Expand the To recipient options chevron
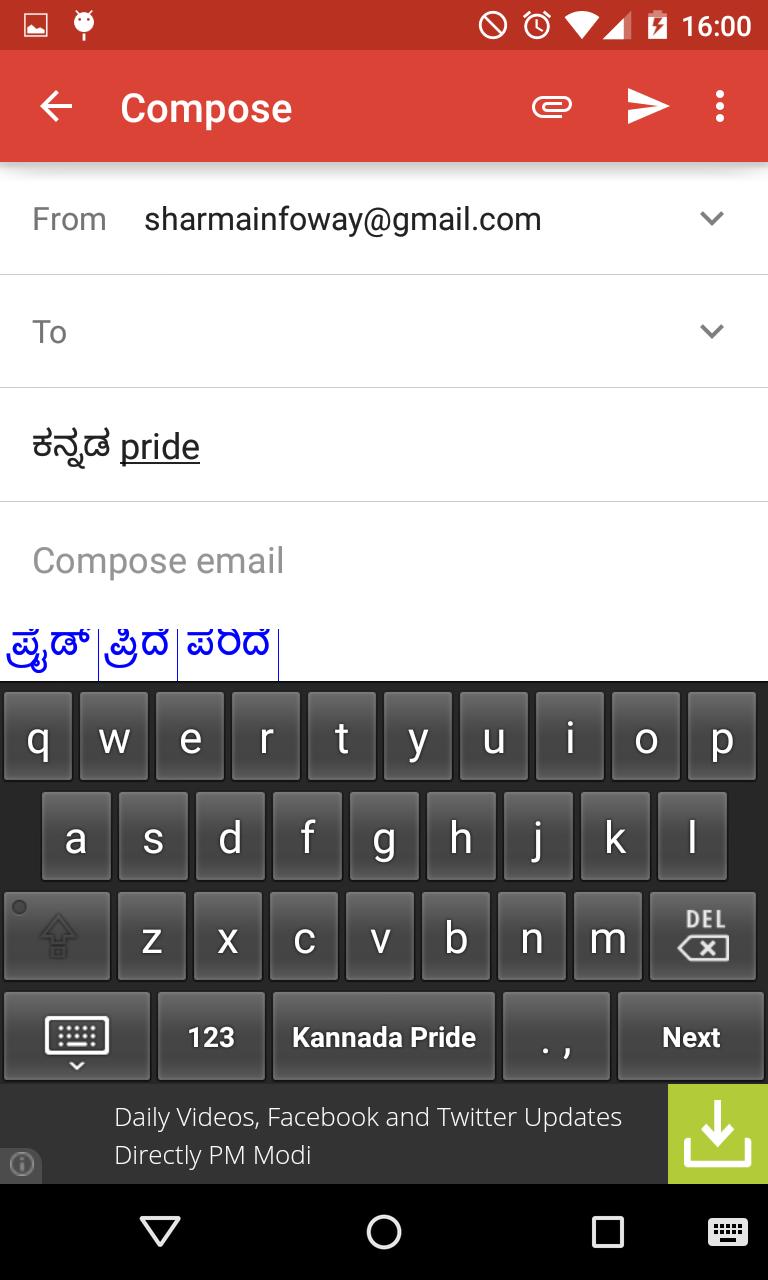The height and width of the screenshot is (1280, 768). pyautogui.click(x=712, y=331)
